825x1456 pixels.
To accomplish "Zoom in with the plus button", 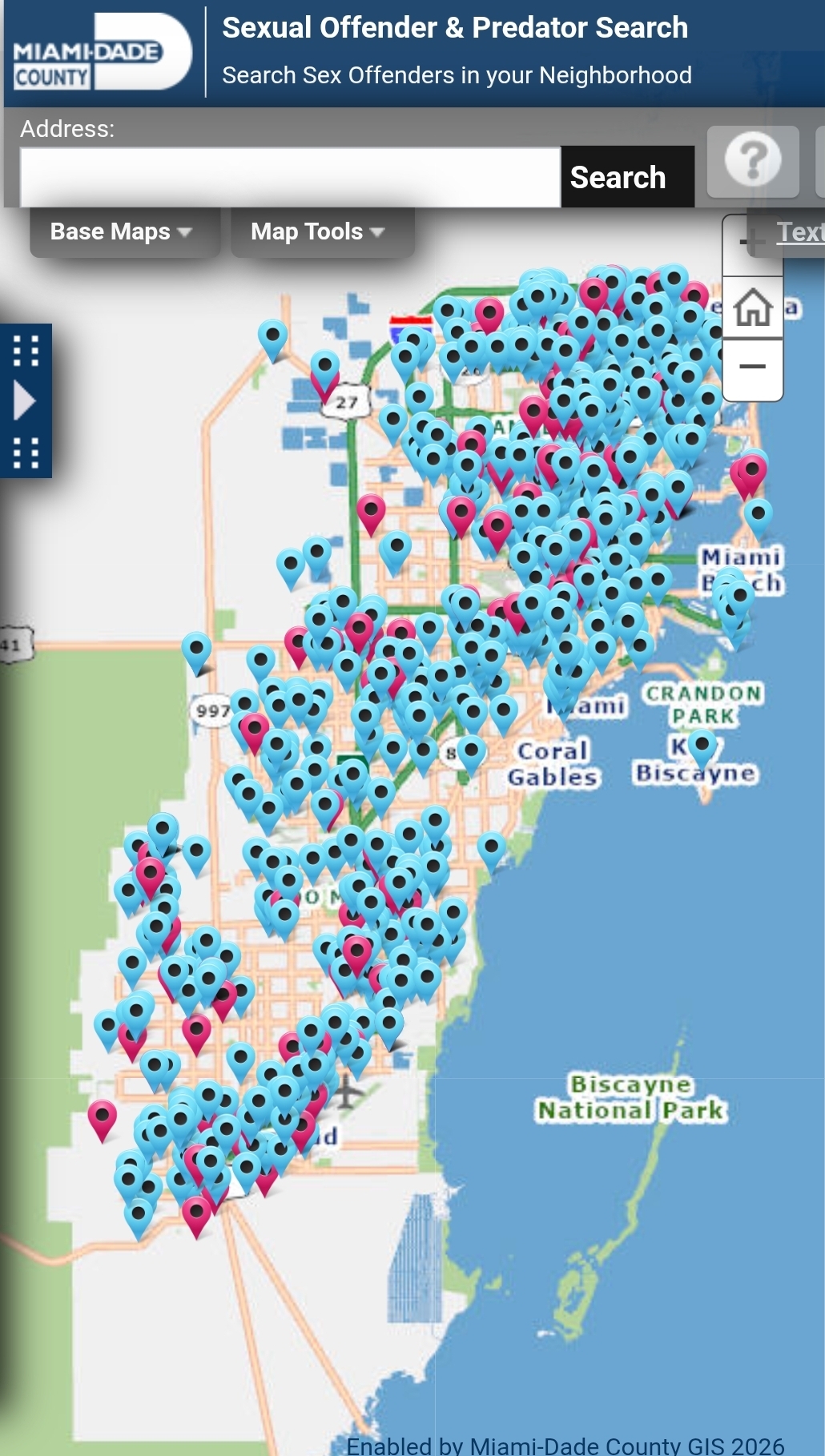I will (751, 243).
